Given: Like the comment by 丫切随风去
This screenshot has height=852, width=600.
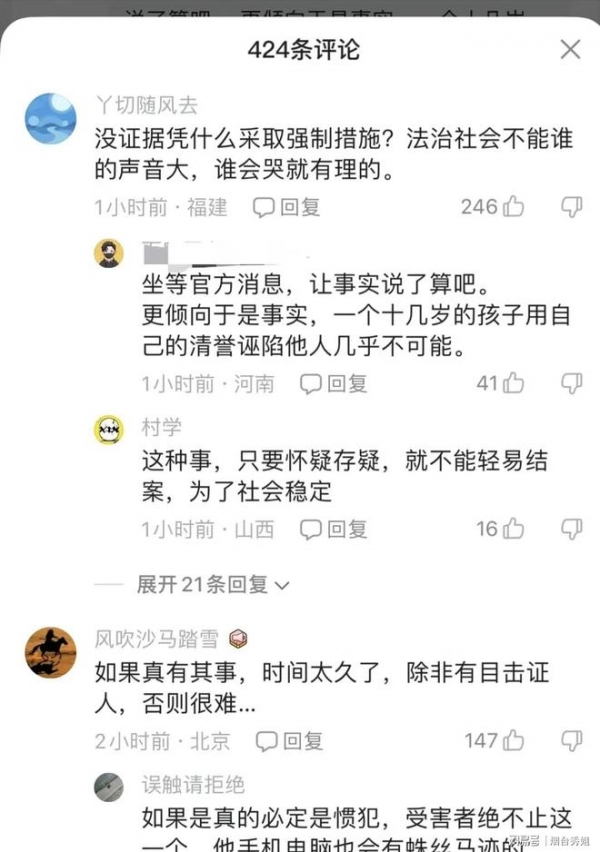Looking at the screenshot, I should coord(513,207).
